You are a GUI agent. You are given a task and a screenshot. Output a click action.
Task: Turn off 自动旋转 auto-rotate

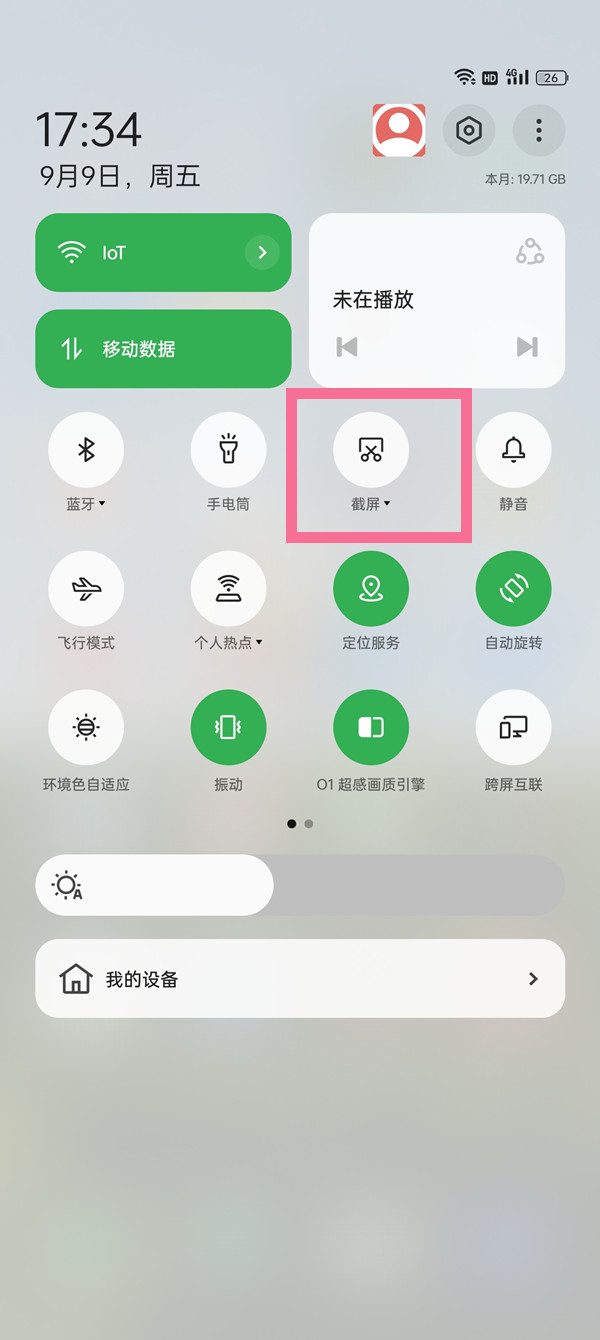[x=513, y=589]
